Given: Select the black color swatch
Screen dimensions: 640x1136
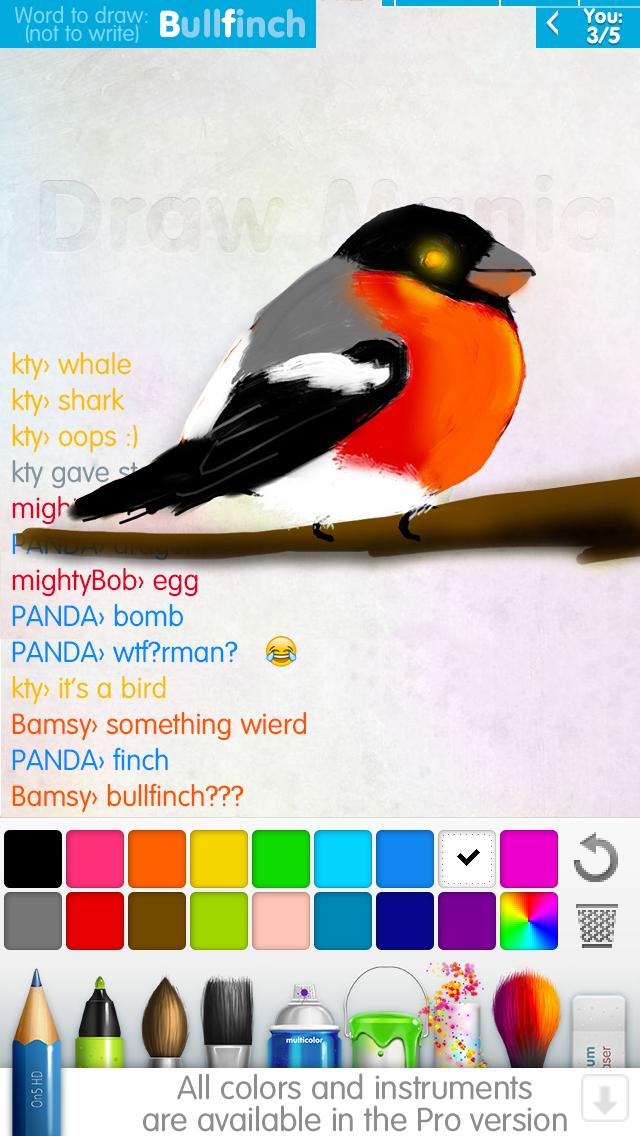Looking at the screenshot, I should 33,859.
